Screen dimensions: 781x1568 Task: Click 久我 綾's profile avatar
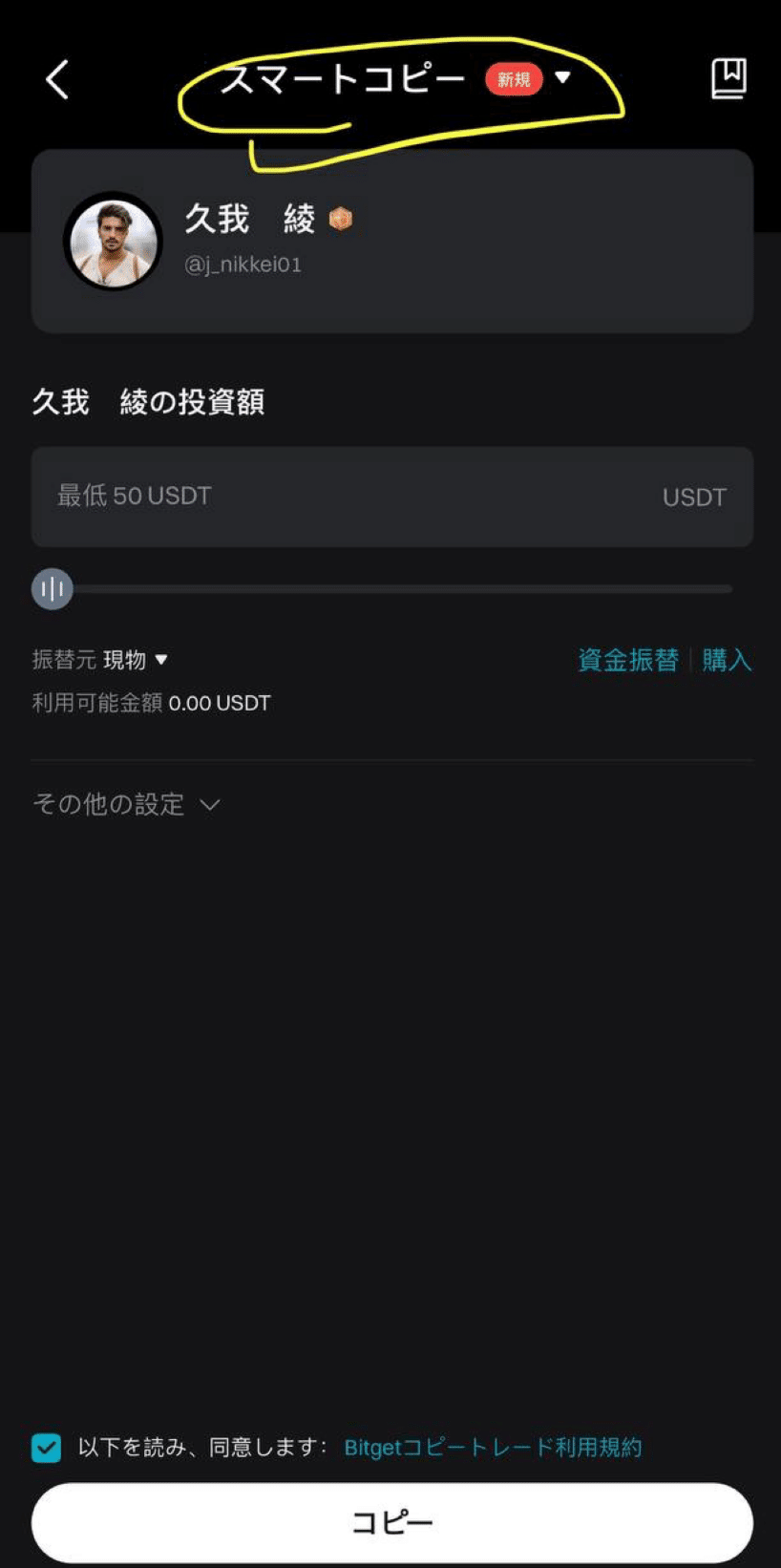113,241
